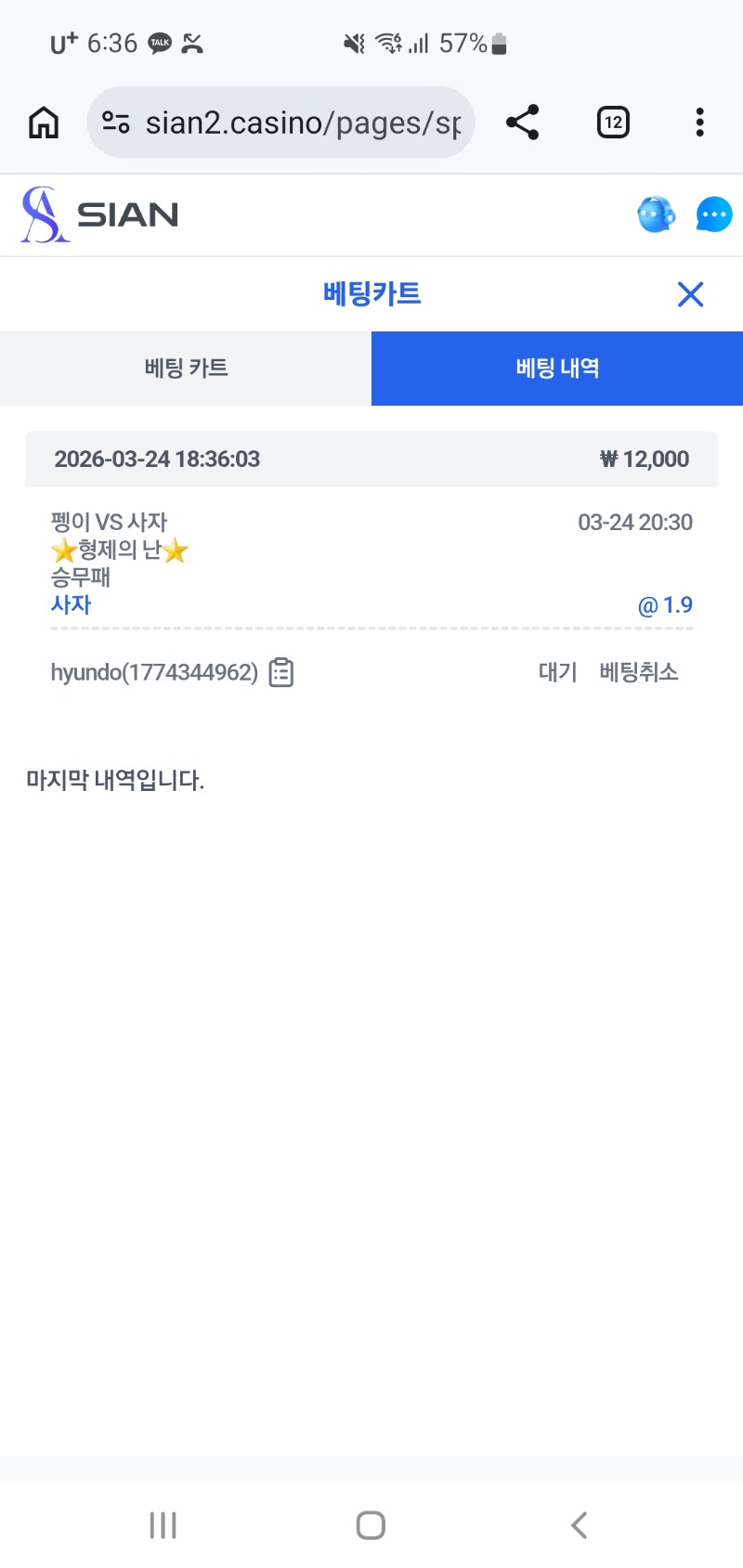The image size is (743, 1568).
Task: Go back with the system navigation bar
Action: pos(579,1525)
